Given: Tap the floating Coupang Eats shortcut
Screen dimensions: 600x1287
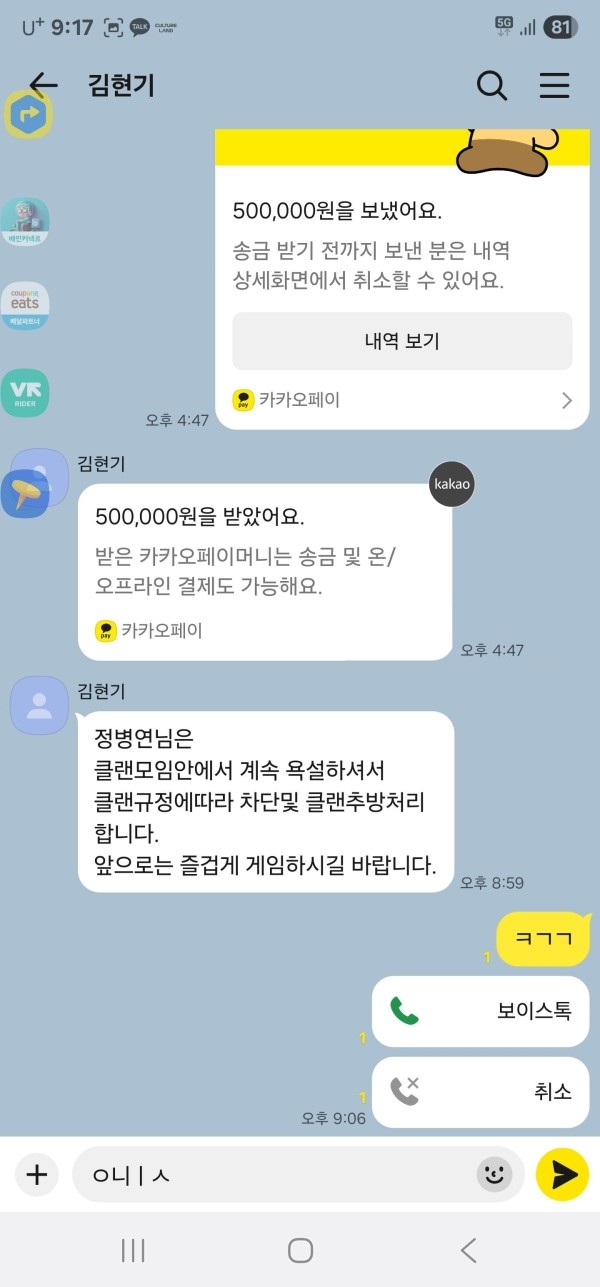Looking at the screenshot, I should tap(25, 305).
